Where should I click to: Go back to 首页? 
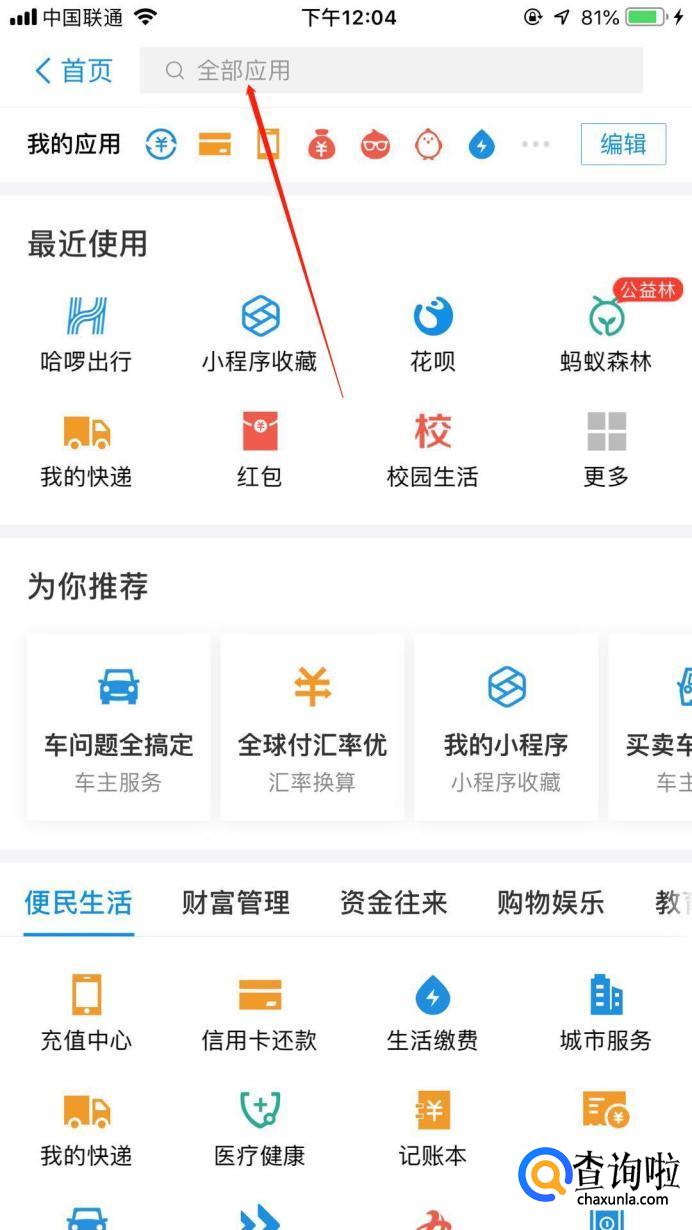tap(73, 71)
